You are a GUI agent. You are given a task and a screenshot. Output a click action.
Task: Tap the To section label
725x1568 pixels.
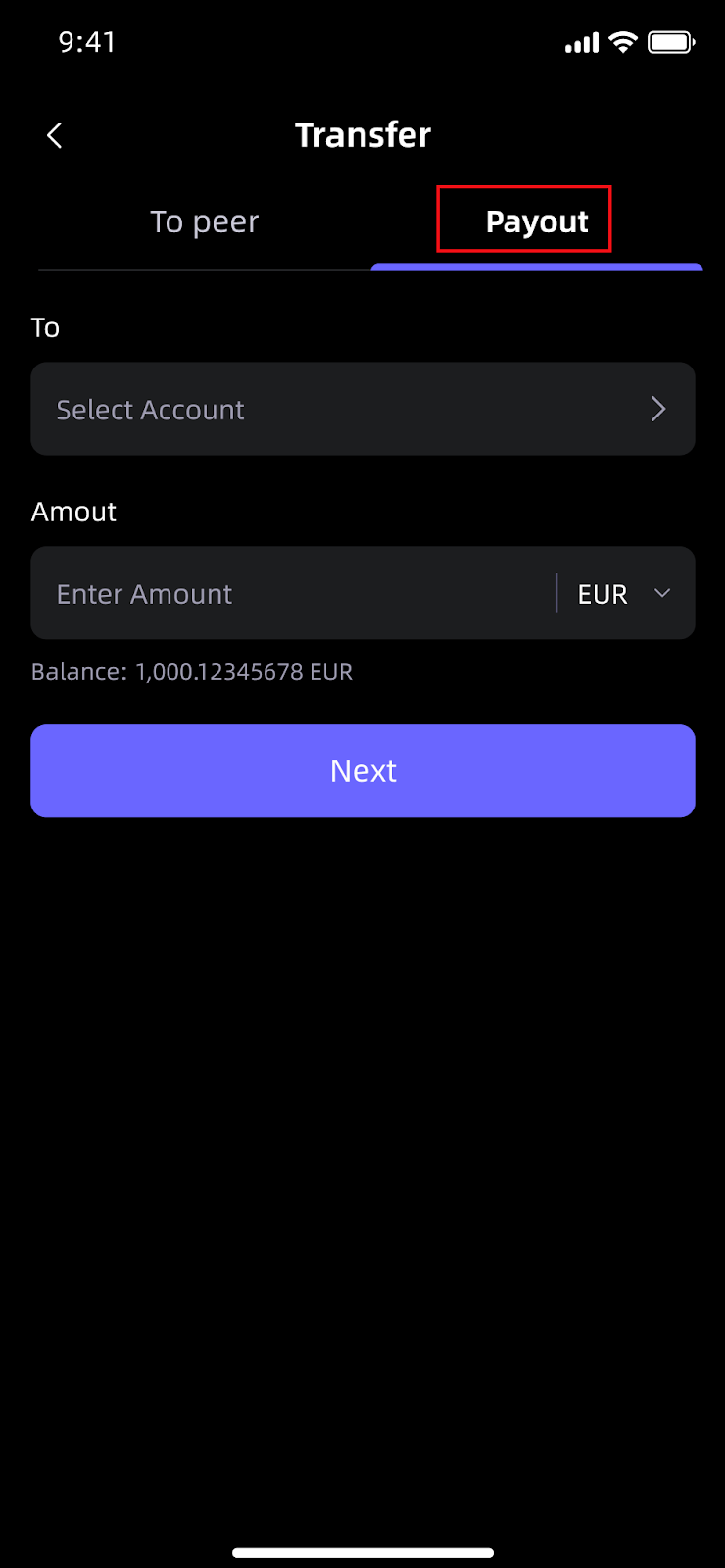[45, 327]
